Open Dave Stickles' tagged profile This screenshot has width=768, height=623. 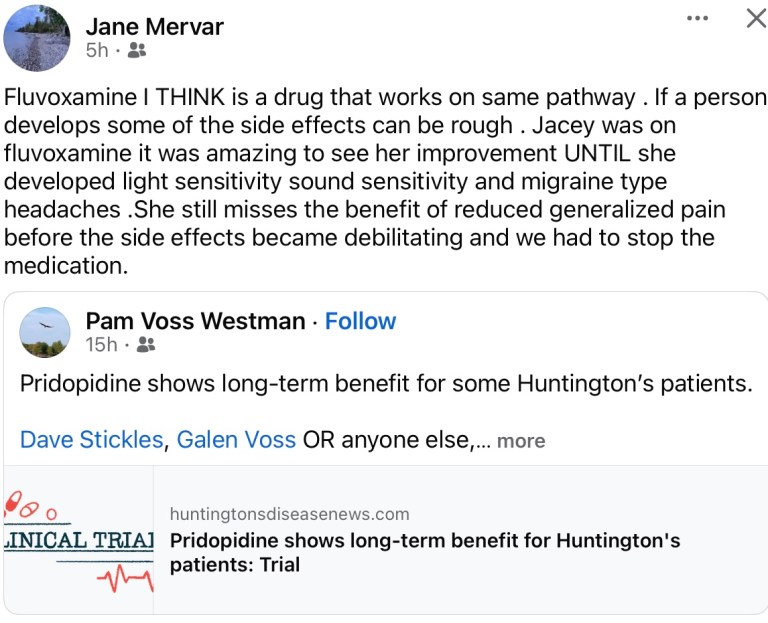(x=91, y=440)
